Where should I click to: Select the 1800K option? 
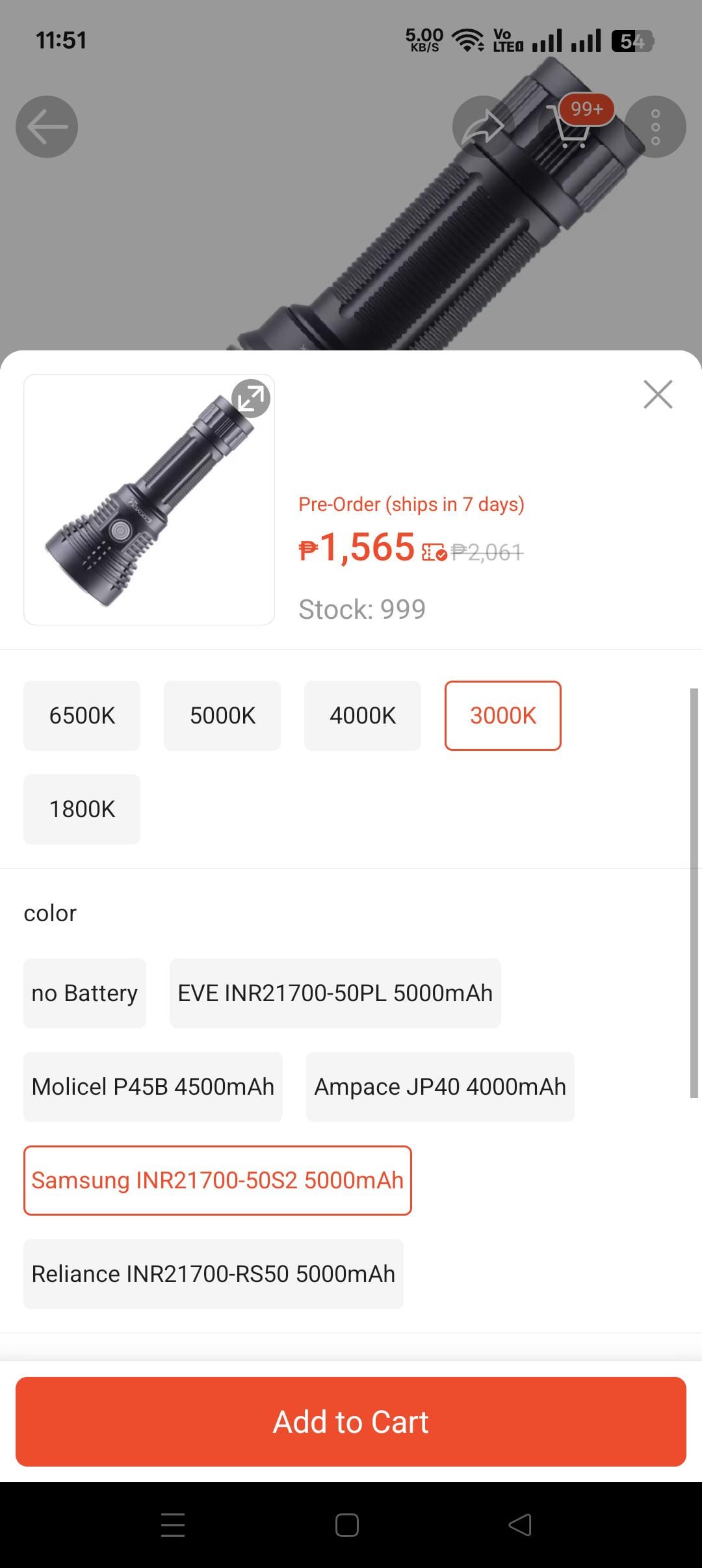82,809
